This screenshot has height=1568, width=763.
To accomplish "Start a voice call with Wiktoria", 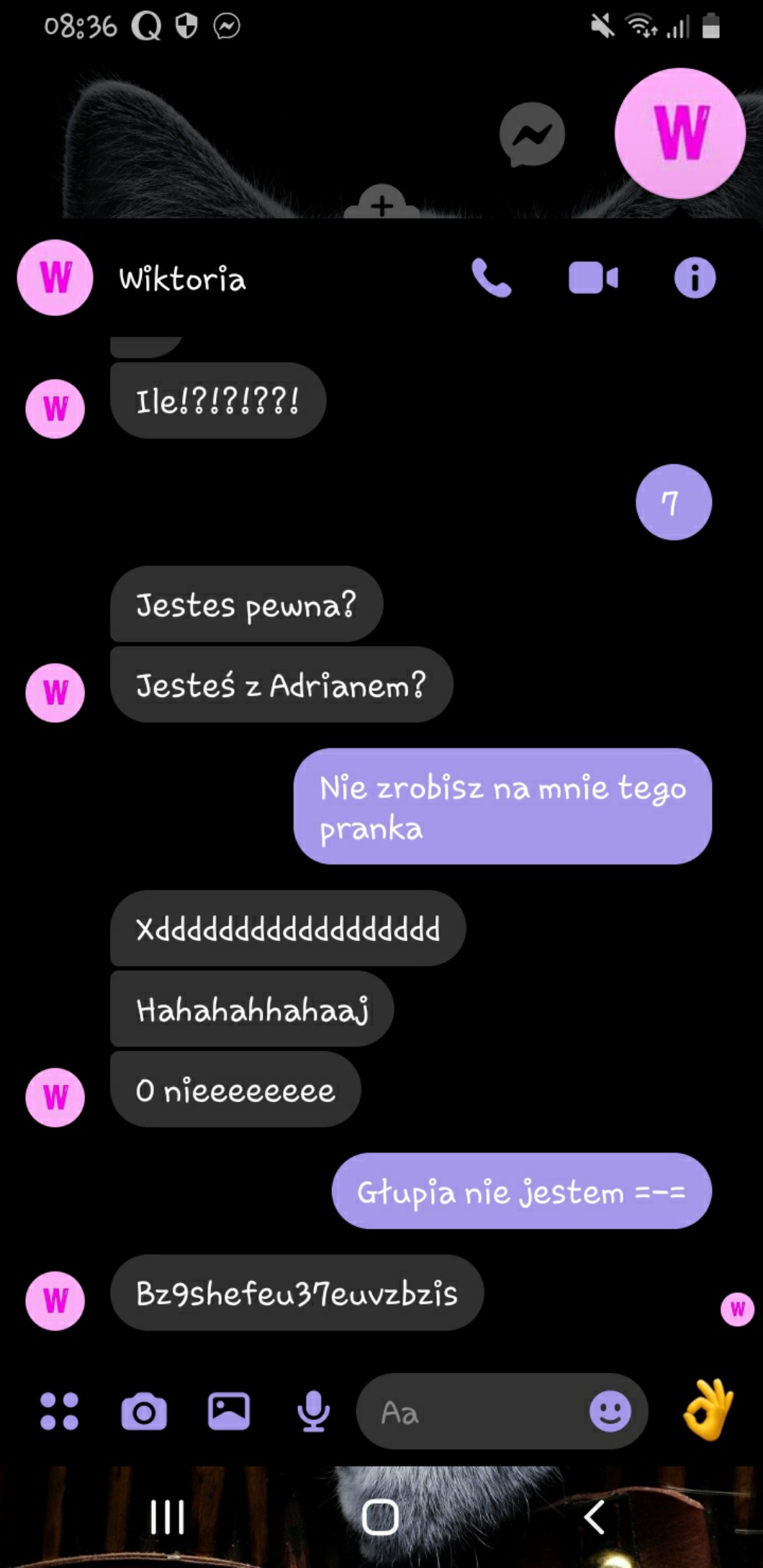I will (491, 278).
